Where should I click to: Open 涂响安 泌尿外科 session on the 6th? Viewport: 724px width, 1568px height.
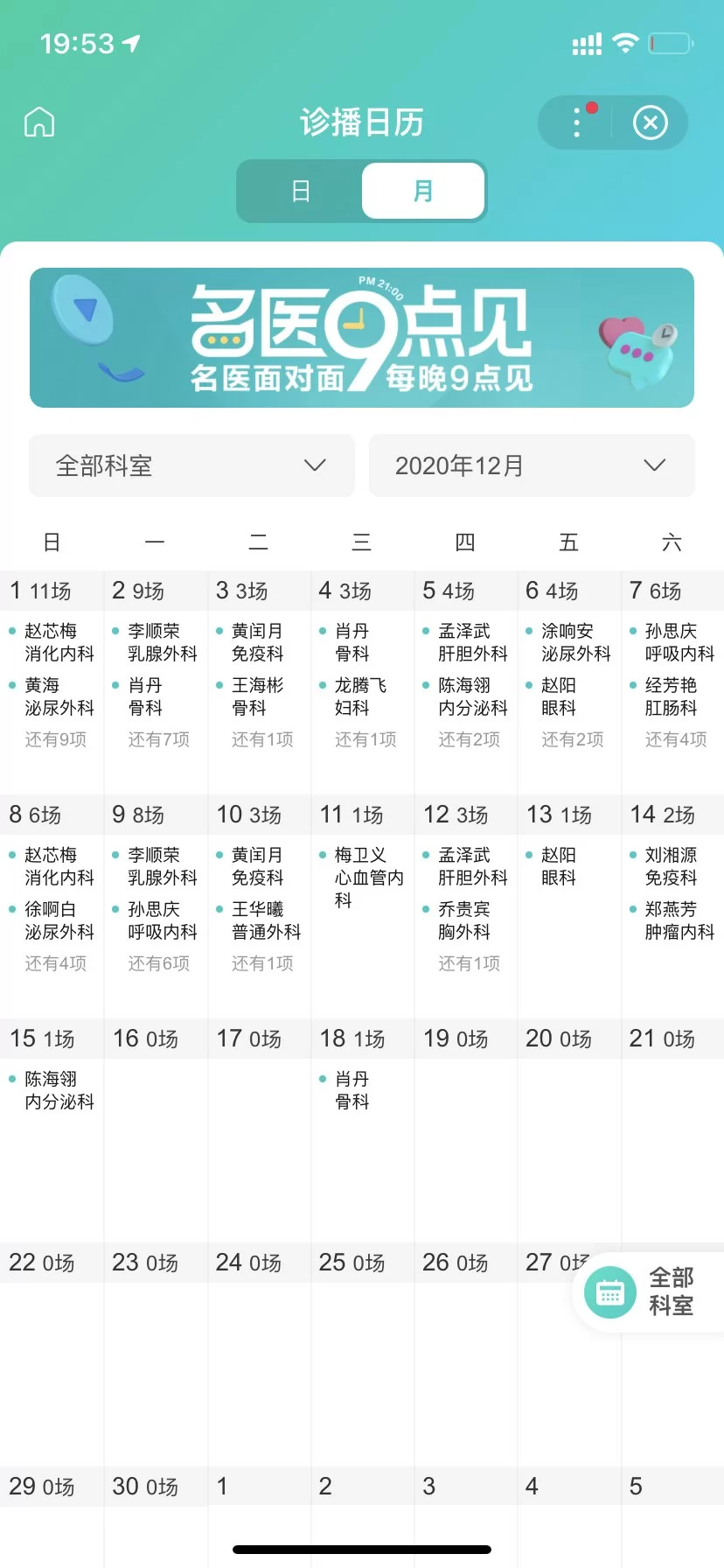click(x=575, y=642)
